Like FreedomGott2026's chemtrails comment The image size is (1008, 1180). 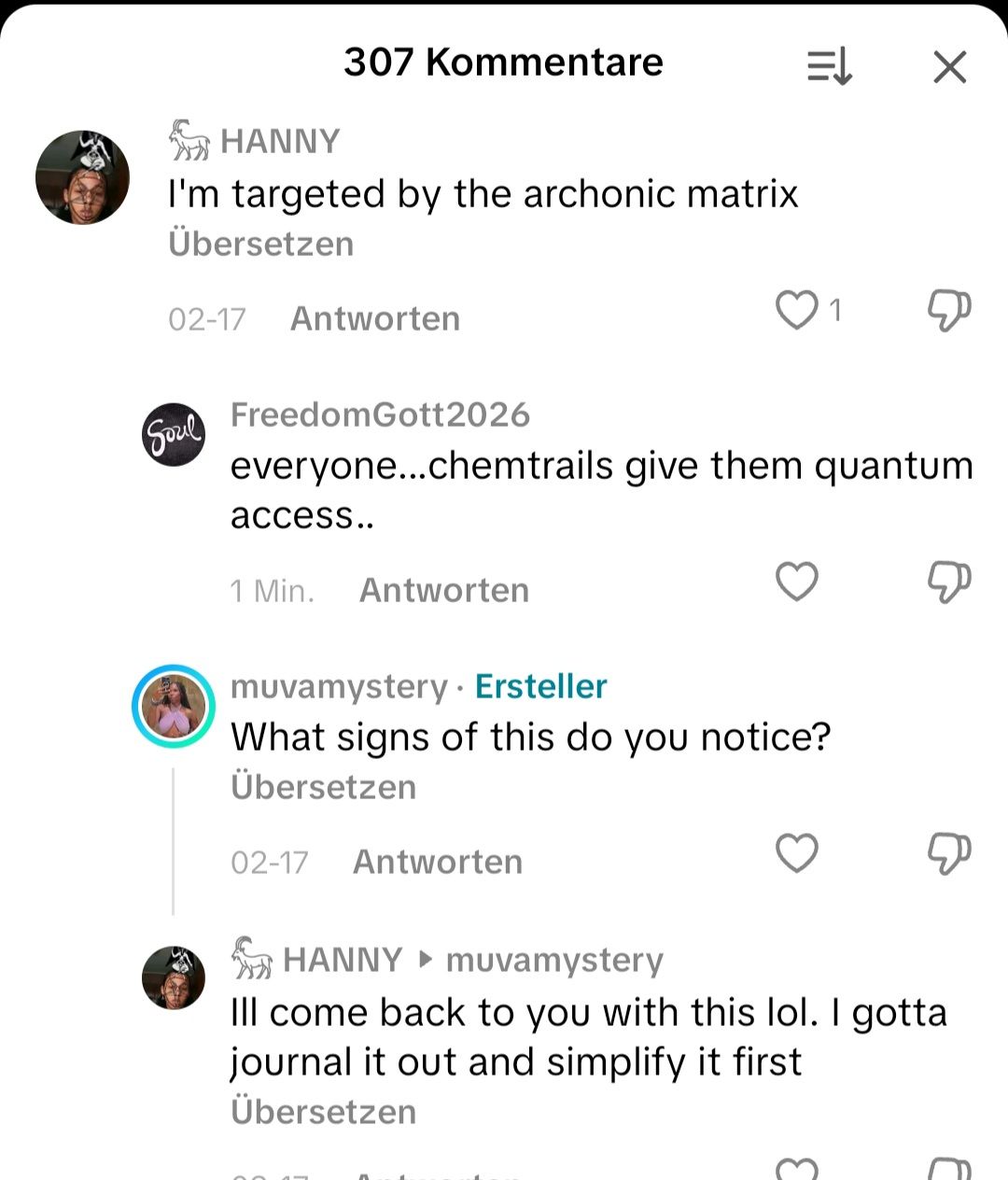pyautogui.click(x=797, y=582)
